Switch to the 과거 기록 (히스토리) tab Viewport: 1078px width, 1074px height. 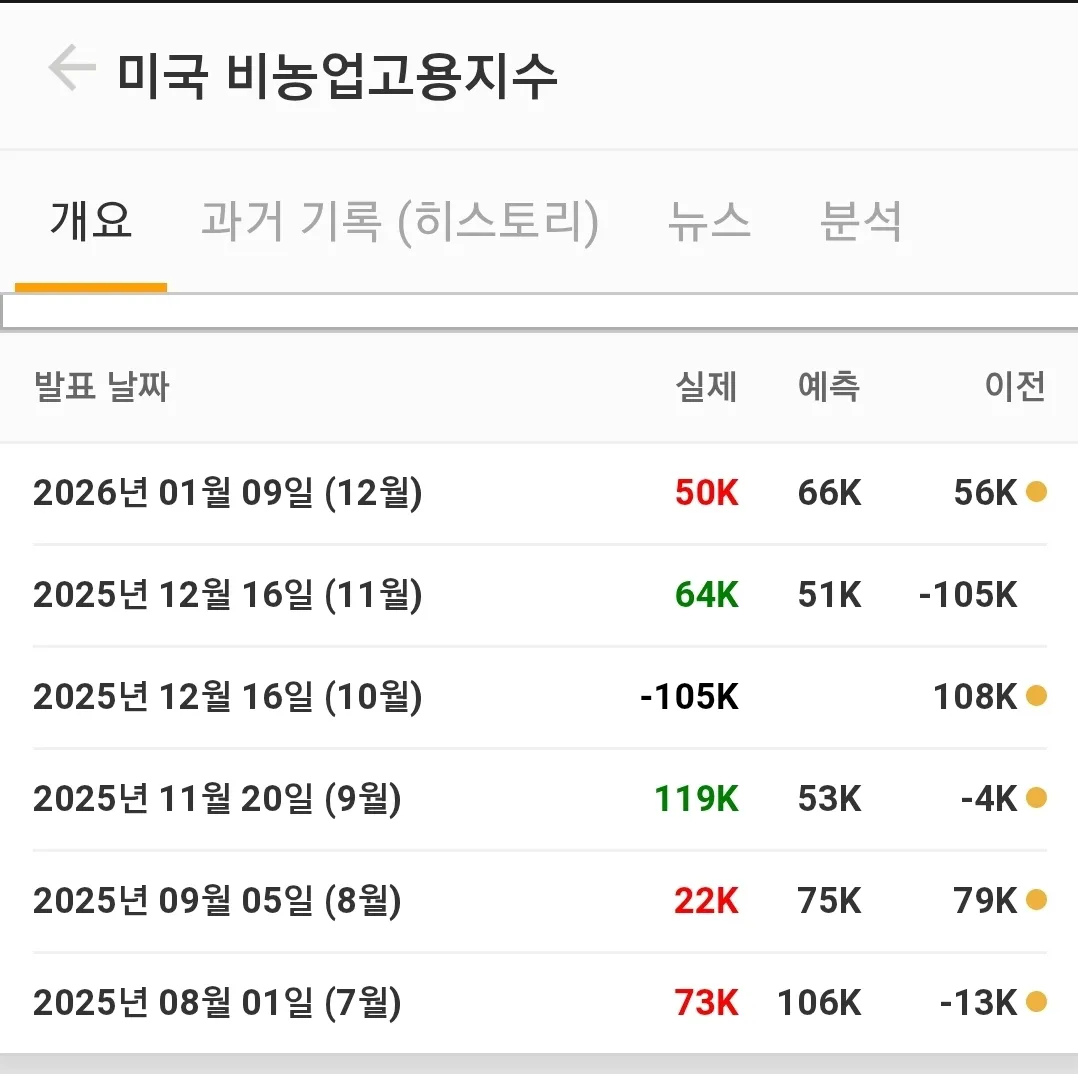tap(399, 222)
